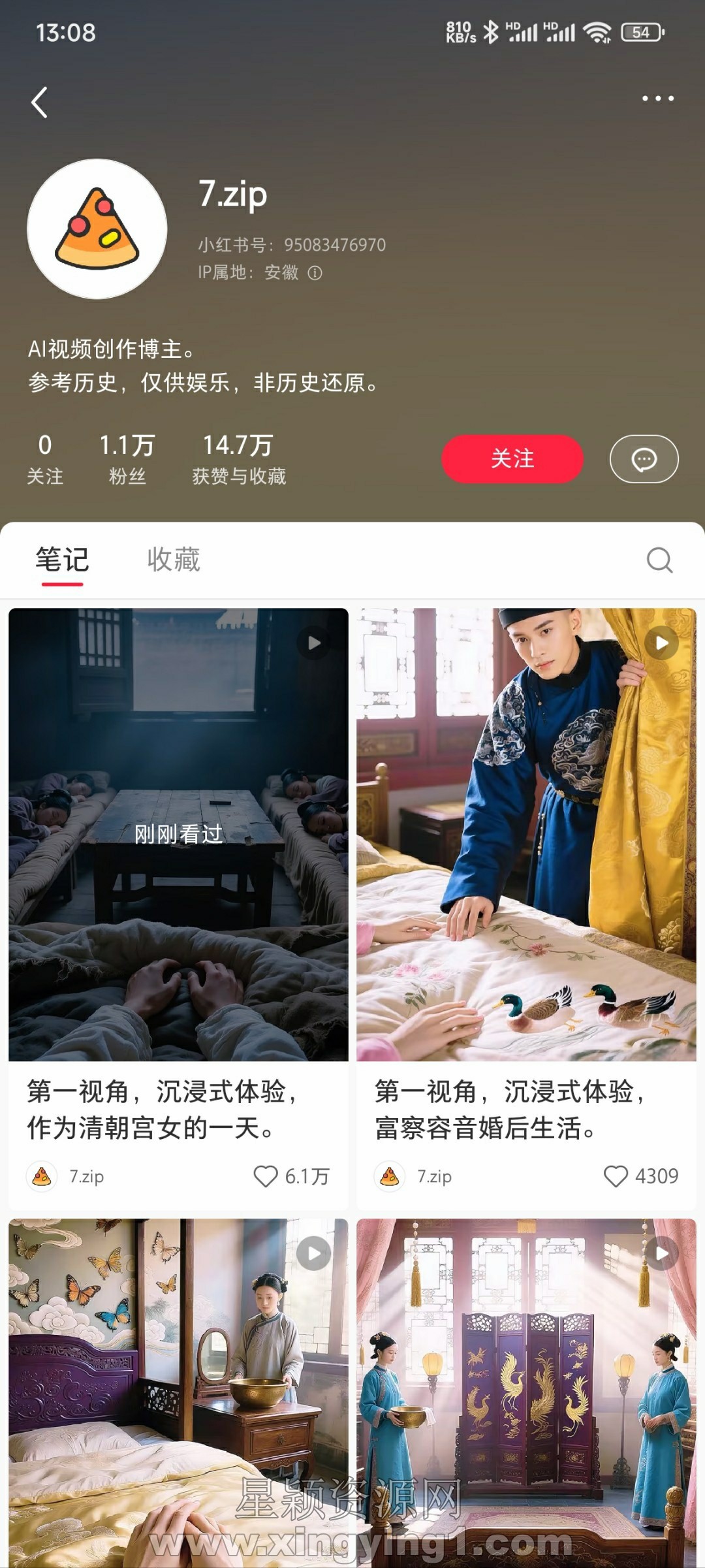
Task: Switch to the 收藏 tab
Action: [x=174, y=560]
